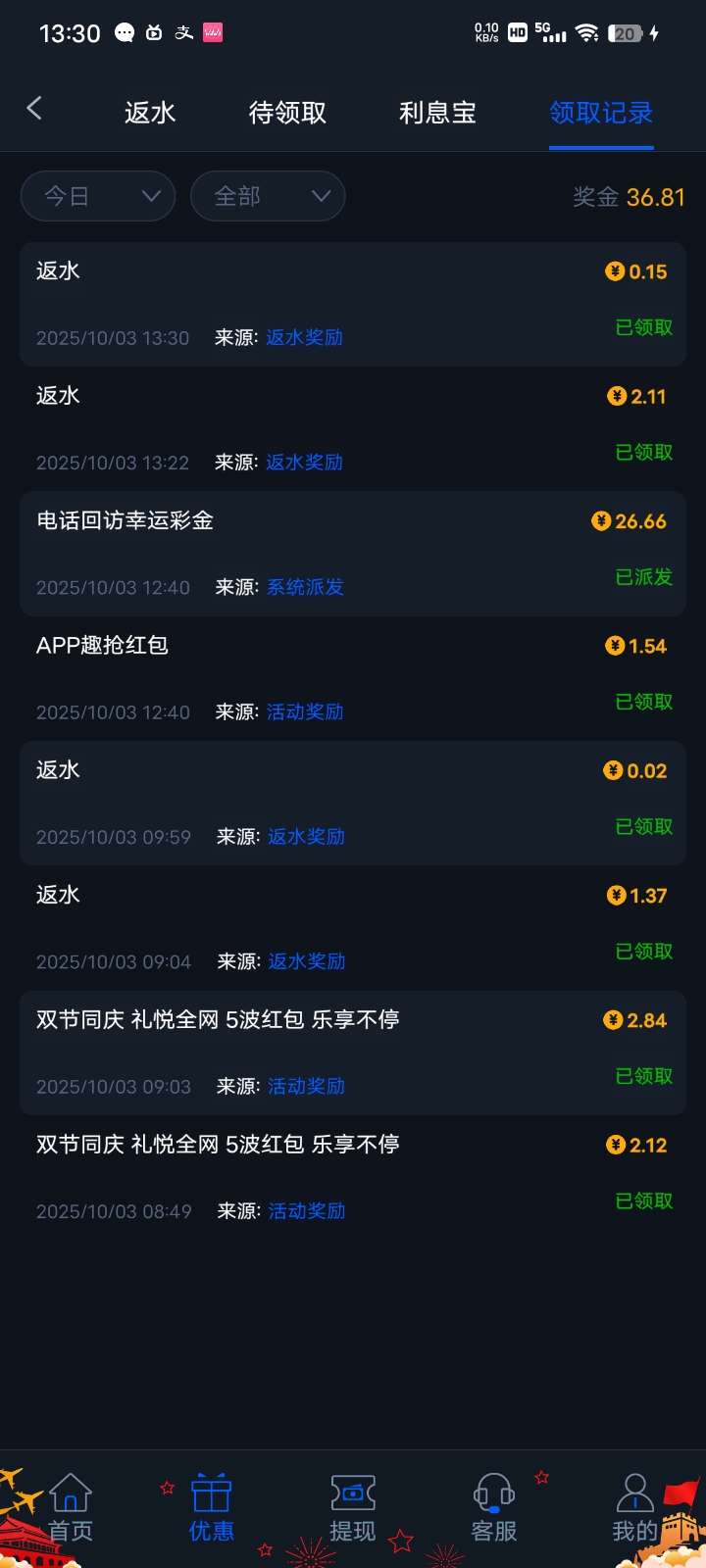706x1568 pixels.
Task: Open the 提现 withdrawal tab
Action: pyautogui.click(x=353, y=1507)
